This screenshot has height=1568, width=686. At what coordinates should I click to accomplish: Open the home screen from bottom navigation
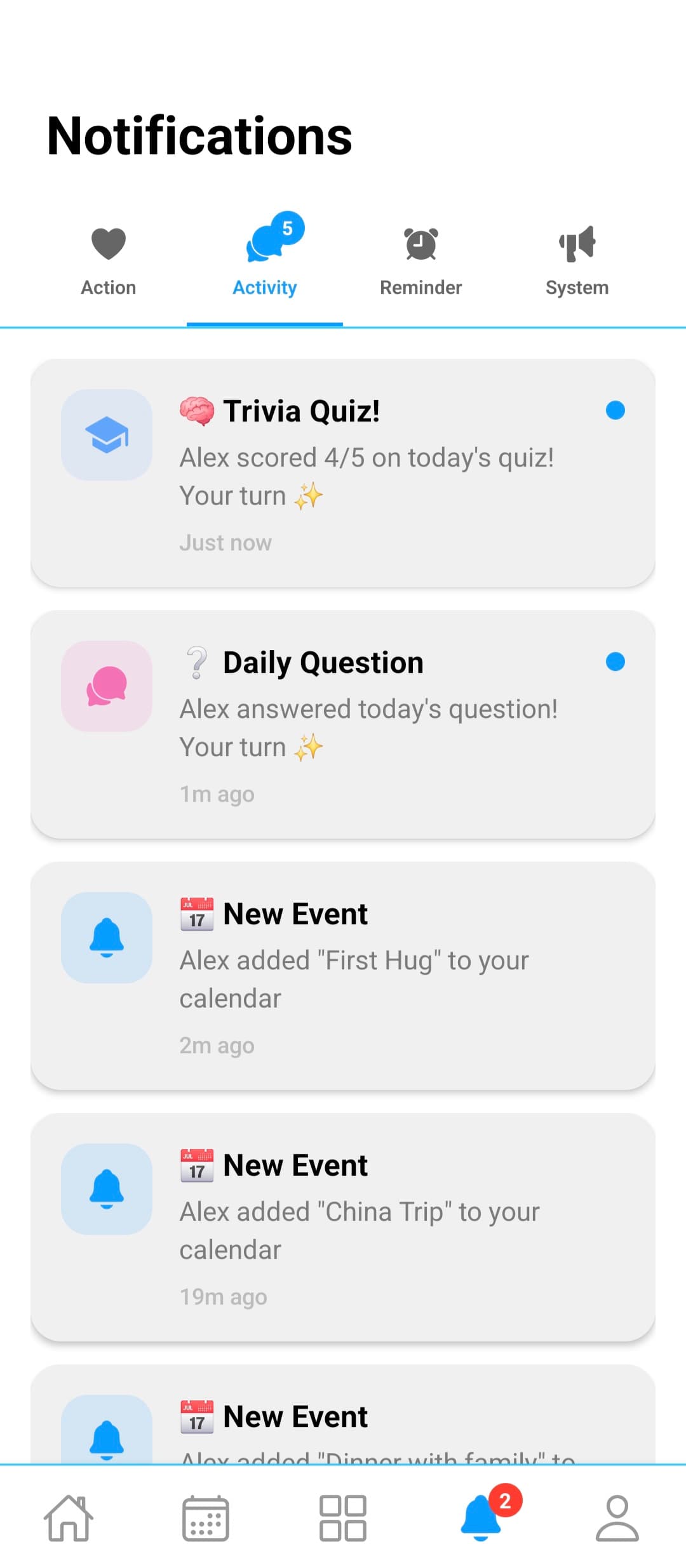click(x=69, y=1517)
